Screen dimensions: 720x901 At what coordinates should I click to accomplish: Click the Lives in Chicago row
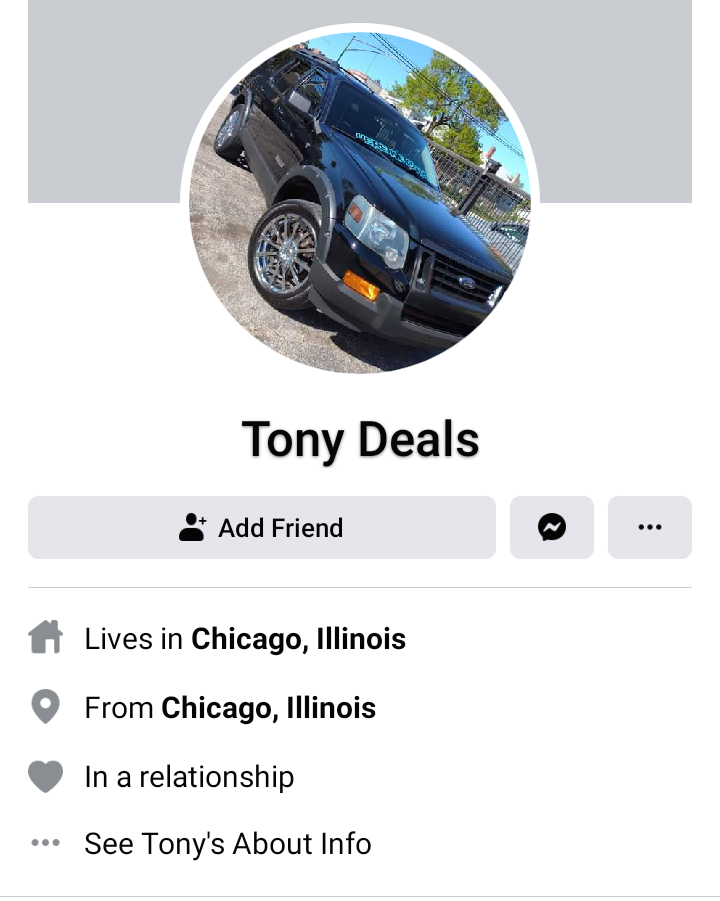[x=245, y=638]
